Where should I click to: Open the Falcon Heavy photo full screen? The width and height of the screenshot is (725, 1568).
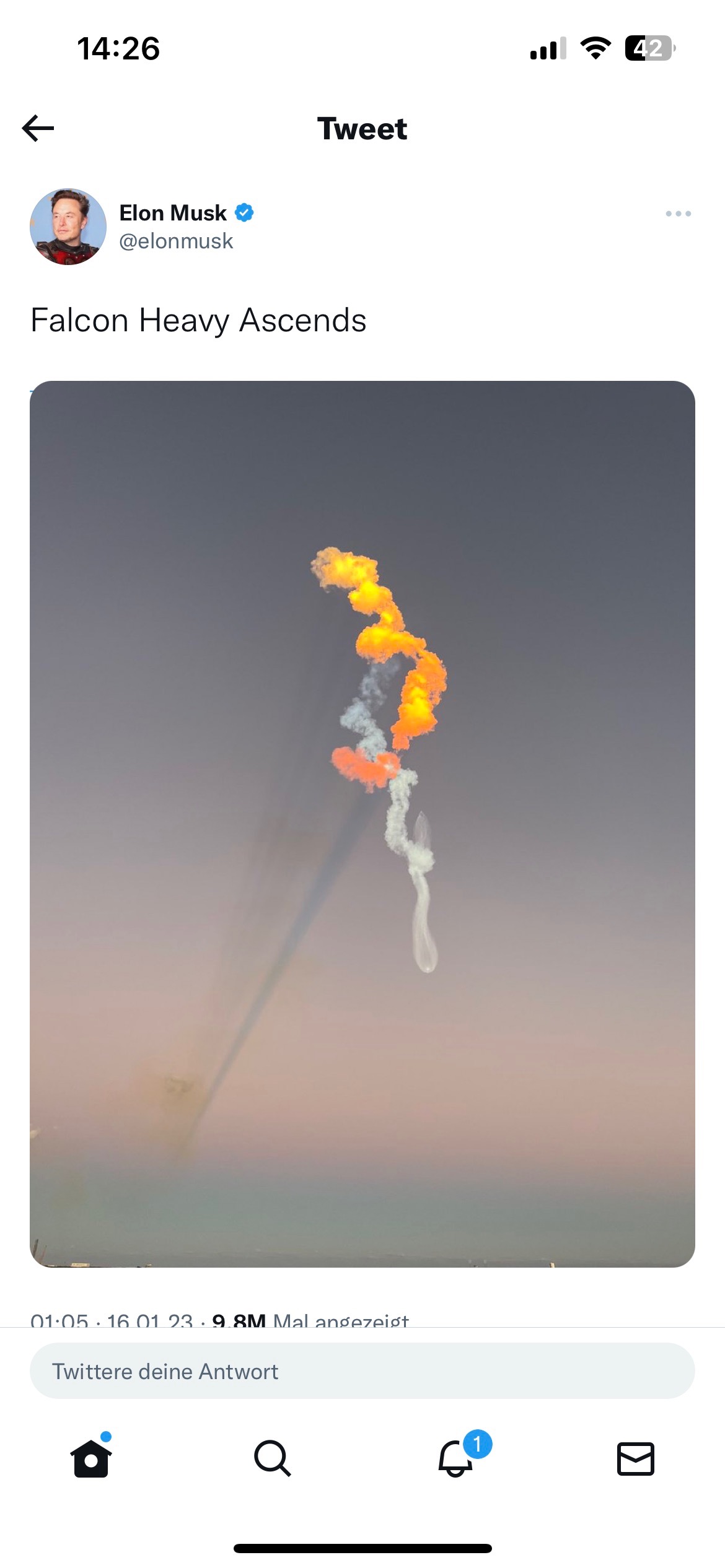362,824
